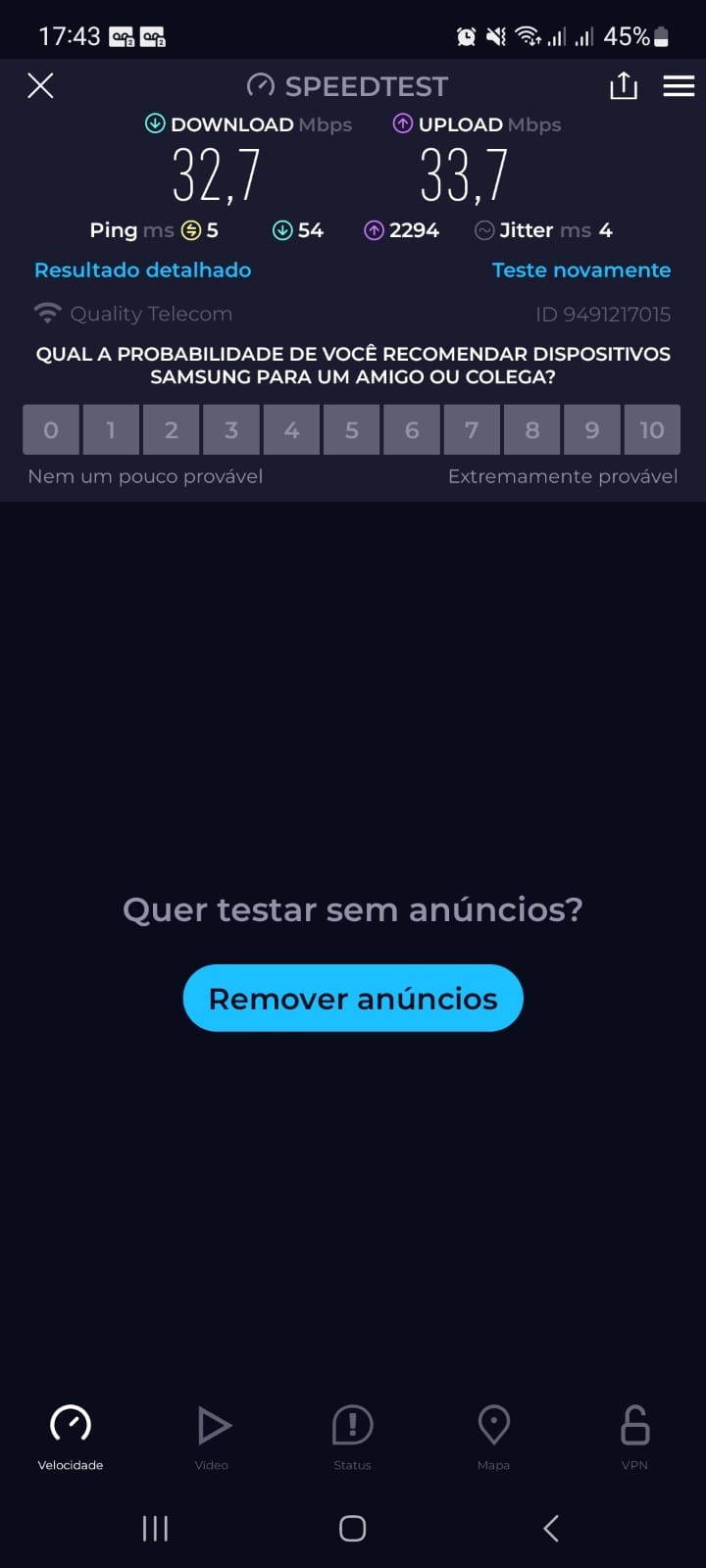Tap the Remover anúncios button
The height and width of the screenshot is (1568, 706).
[x=353, y=998]
